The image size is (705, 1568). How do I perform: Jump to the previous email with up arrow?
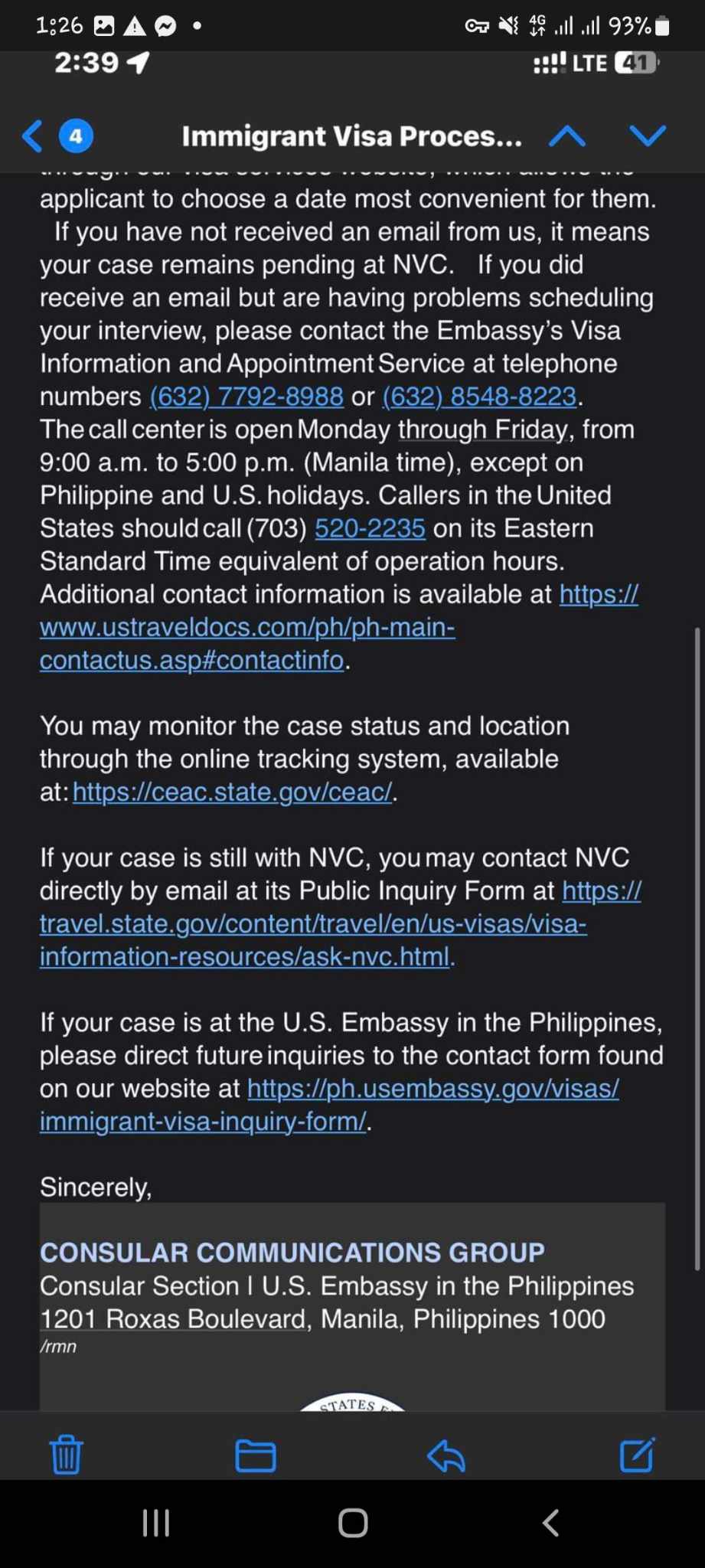tap(567, 136)
